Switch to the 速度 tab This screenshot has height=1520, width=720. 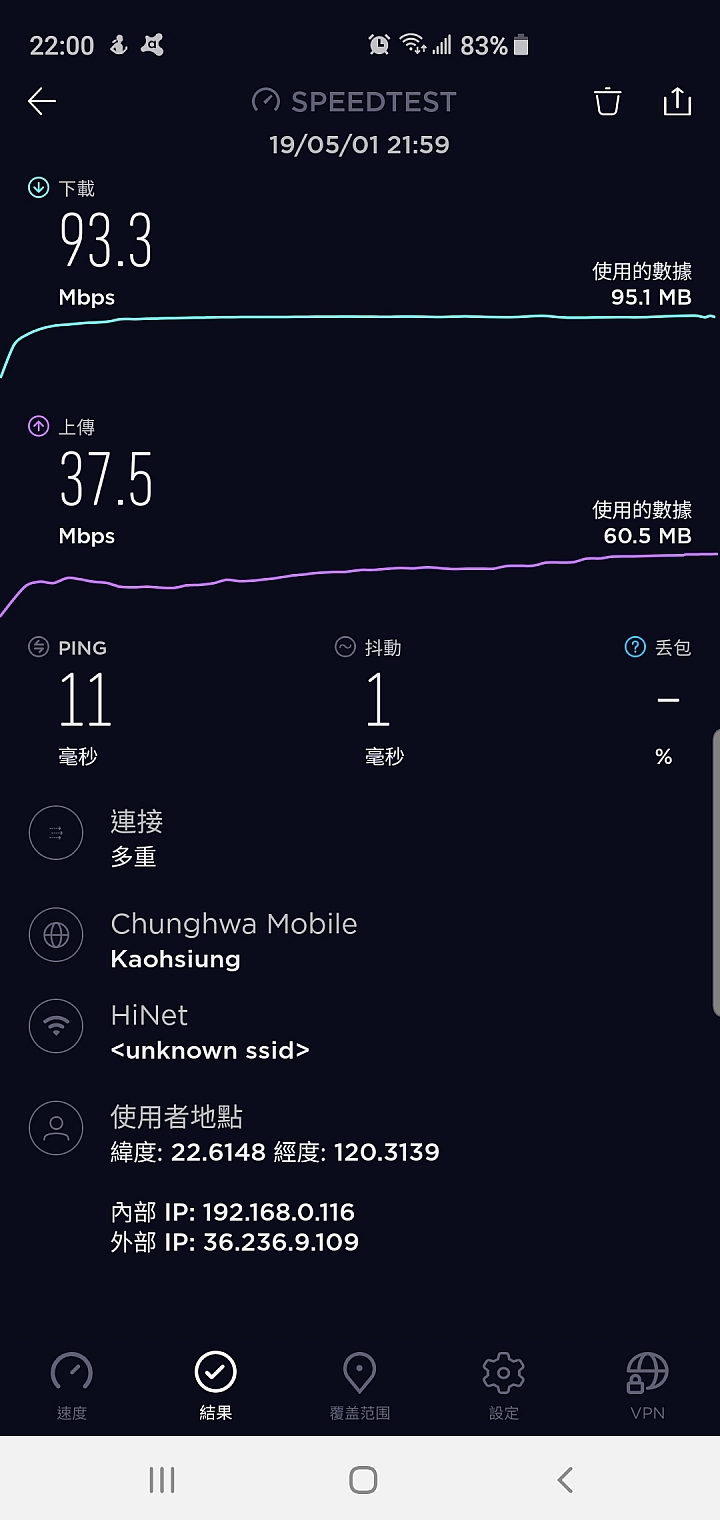point(72,1386)
